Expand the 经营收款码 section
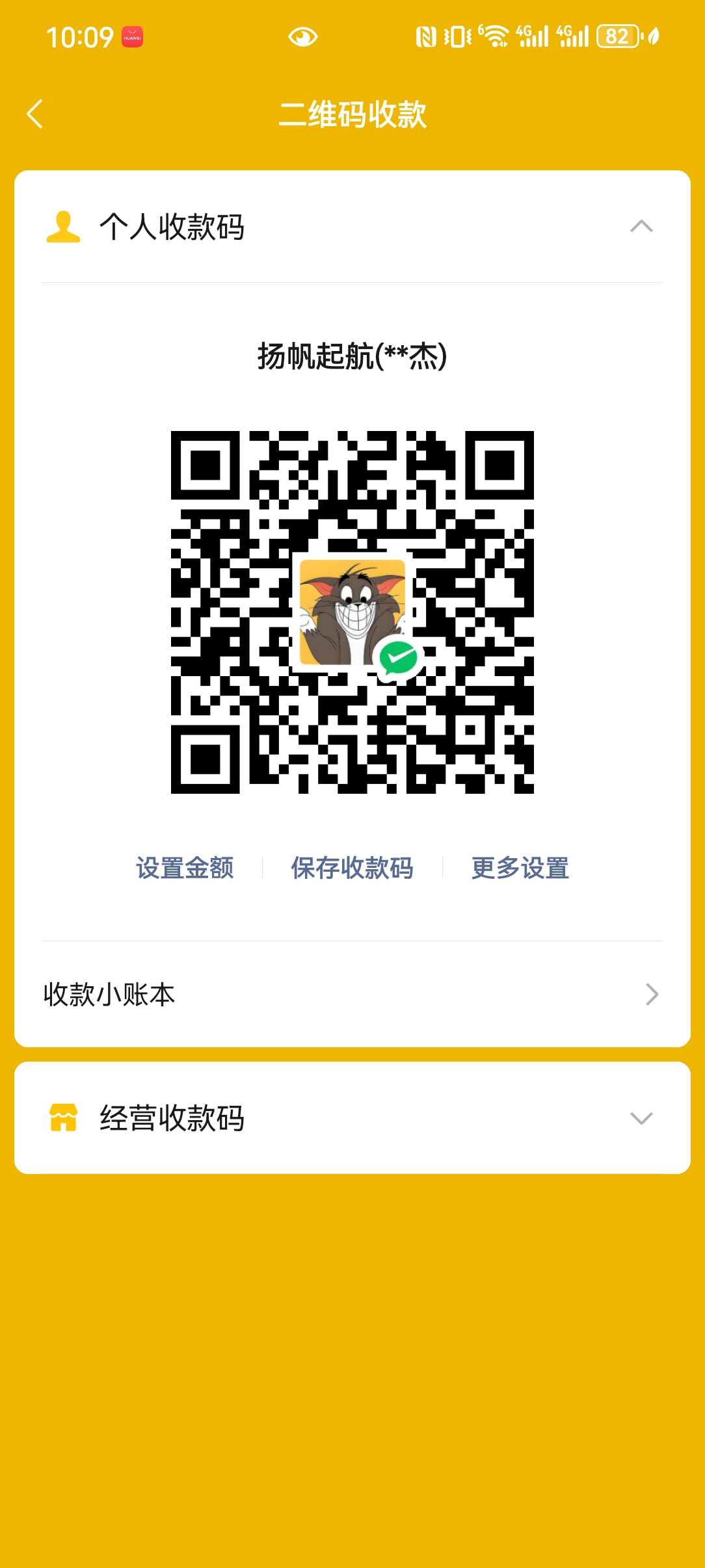Image resolution: width=705 pixels, height=1568 pixels. click(x=641, y=1118)
